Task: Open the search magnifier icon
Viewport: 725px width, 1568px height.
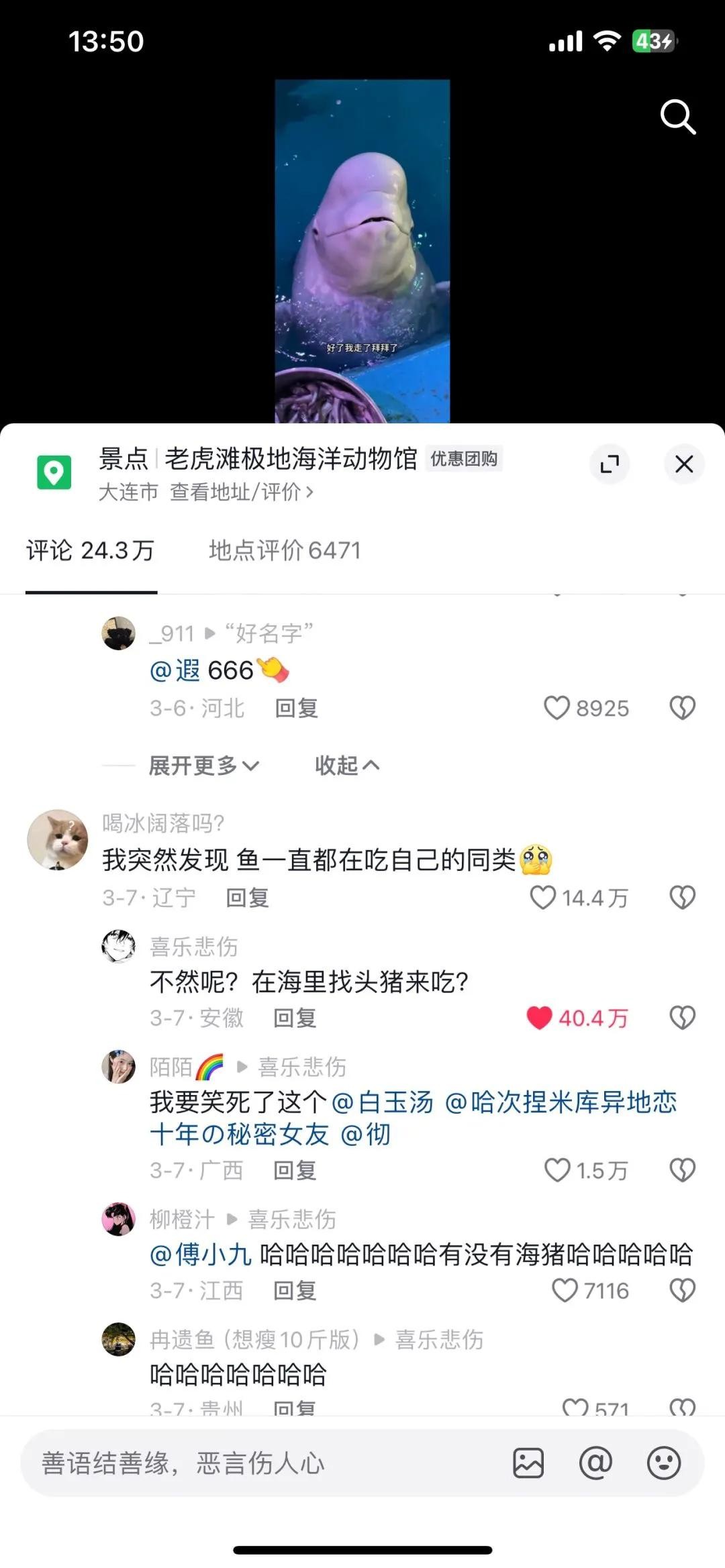Action: (x=677, y=117)
